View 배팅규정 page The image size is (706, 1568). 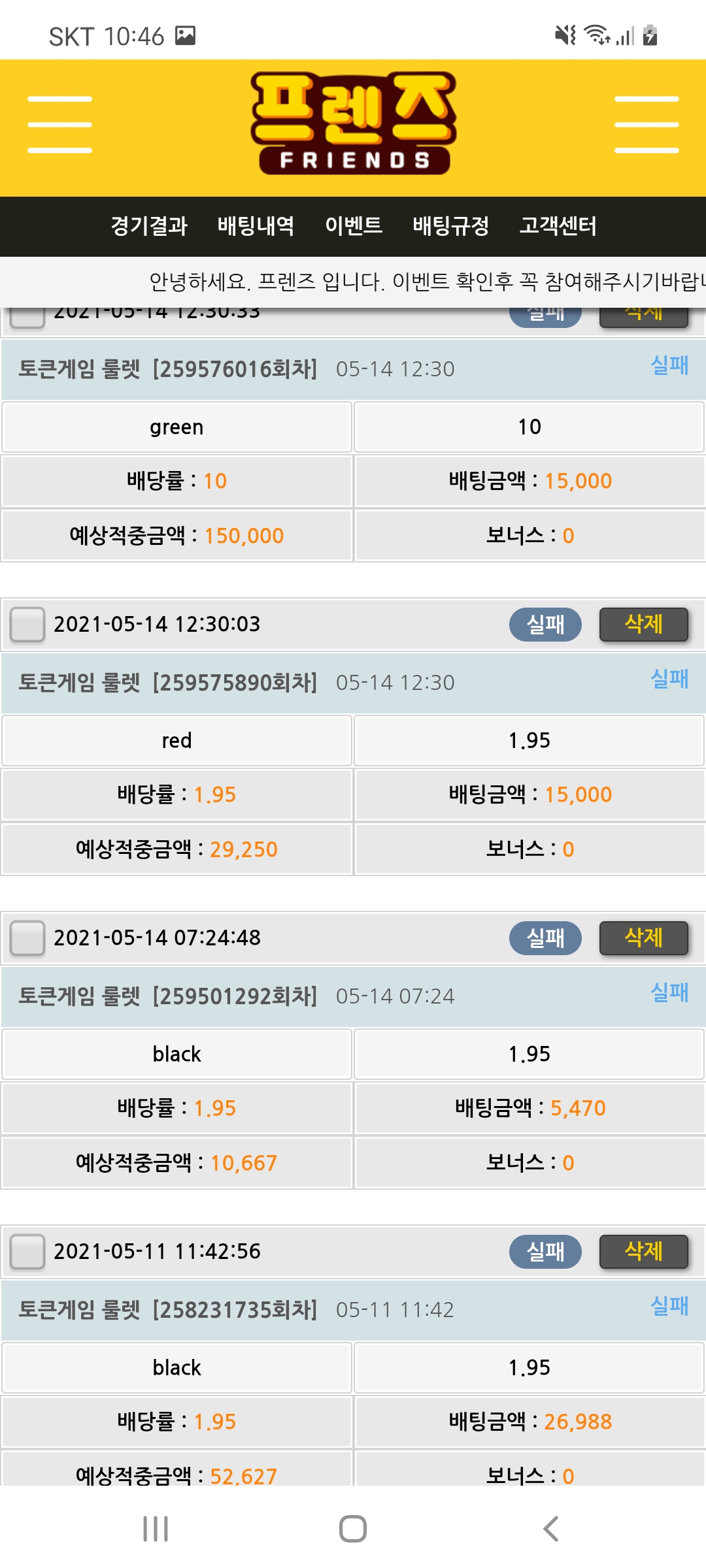450,226
